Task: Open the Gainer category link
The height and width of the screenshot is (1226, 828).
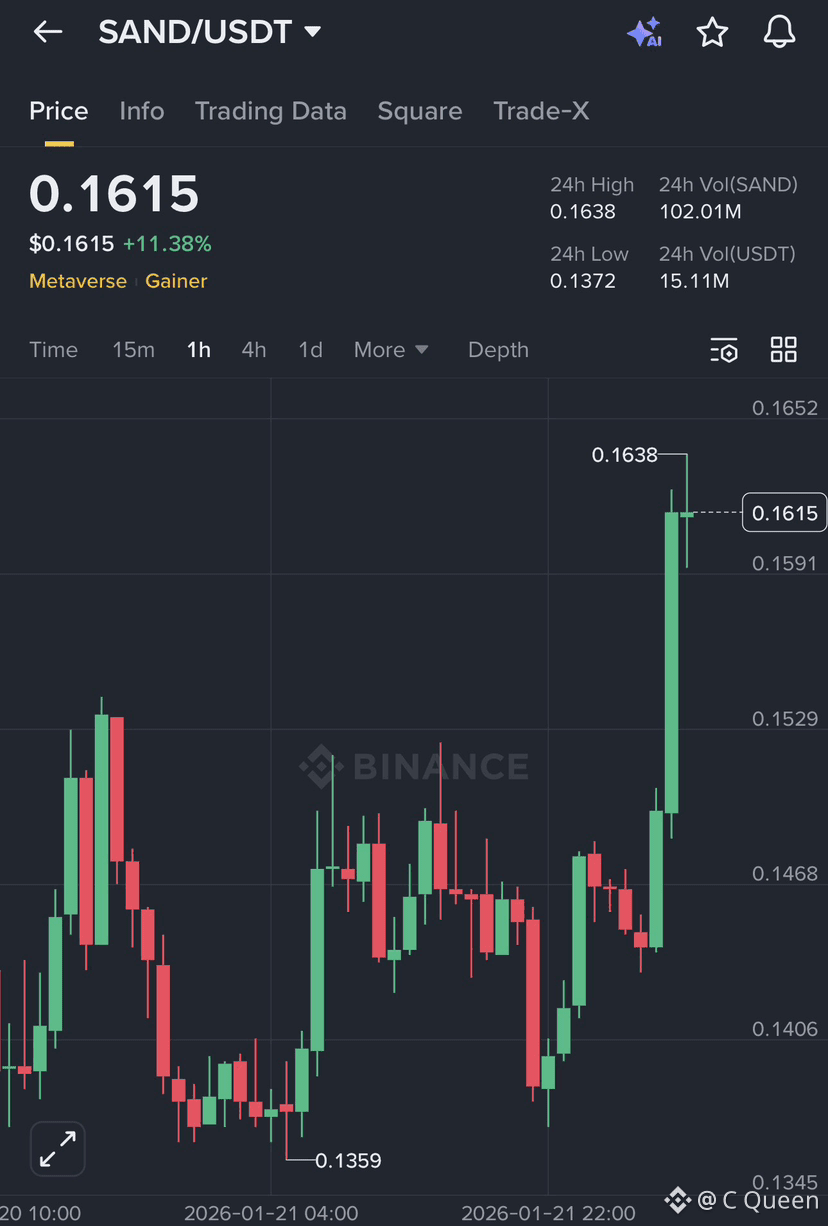Action: coord(176,281)
